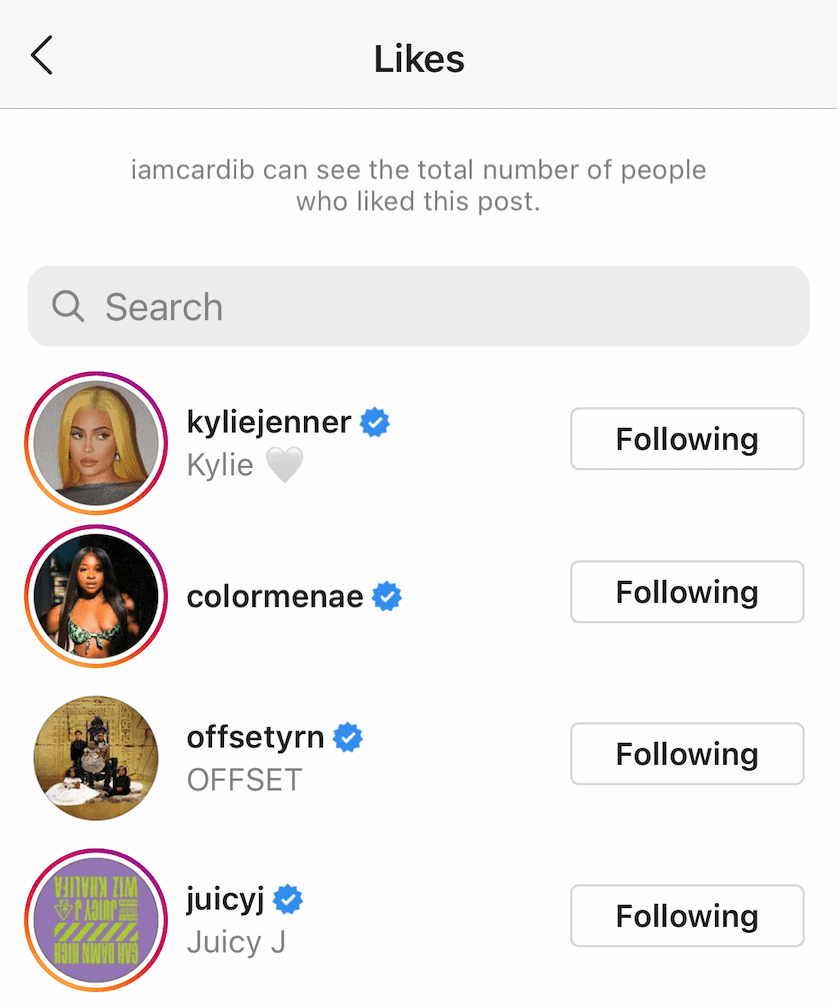View colormenae's story via her avatar
The image size is (837, 1004).
[x=96, y=595]
